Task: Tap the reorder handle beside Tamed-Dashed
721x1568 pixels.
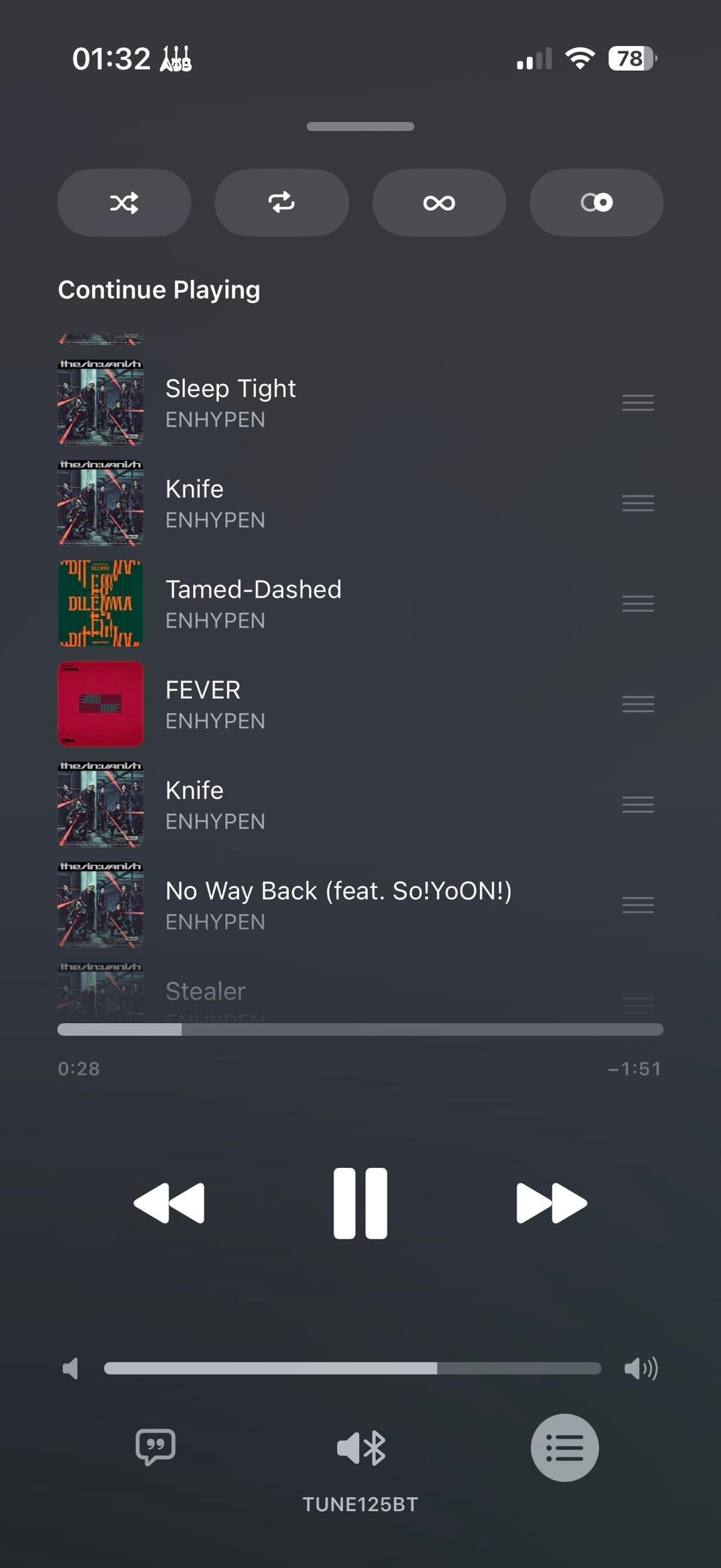Action: click(x=638, y=604)
